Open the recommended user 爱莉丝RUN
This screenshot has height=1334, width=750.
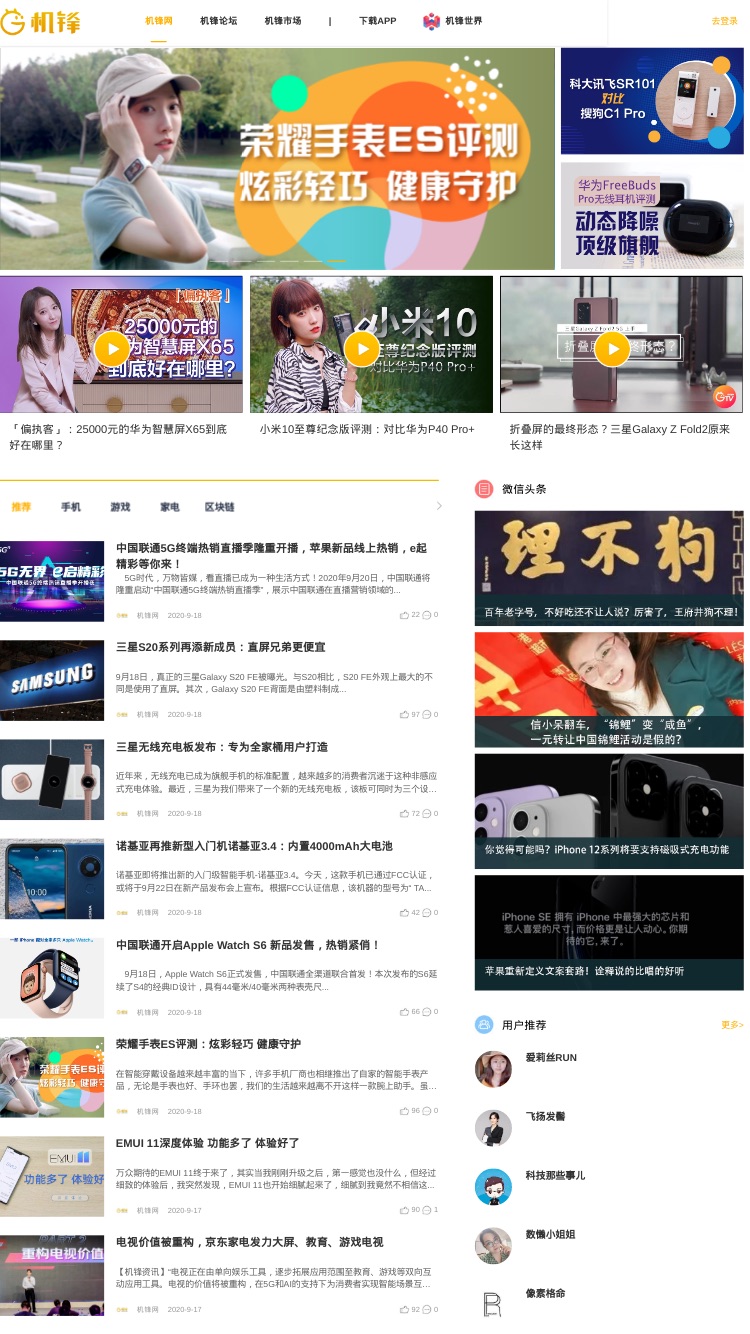(551, 1057)
